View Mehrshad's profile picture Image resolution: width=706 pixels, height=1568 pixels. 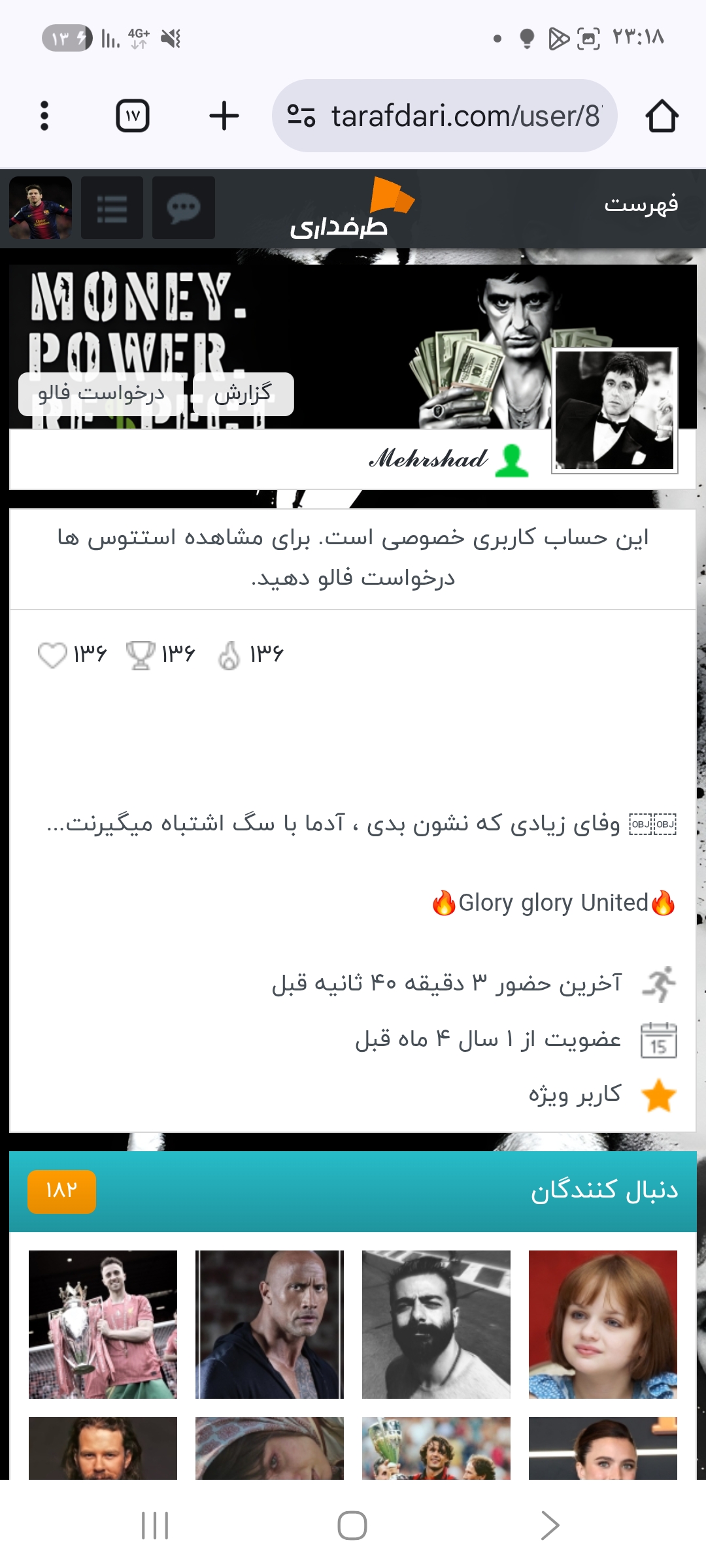[614, 410]
